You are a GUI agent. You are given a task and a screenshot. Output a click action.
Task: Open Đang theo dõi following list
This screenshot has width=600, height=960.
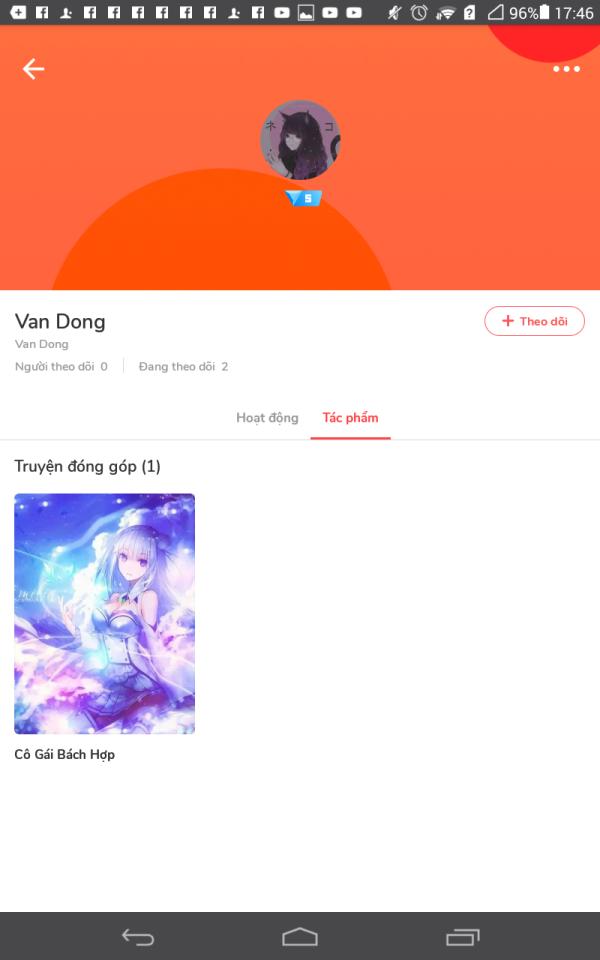click(183, 367)
